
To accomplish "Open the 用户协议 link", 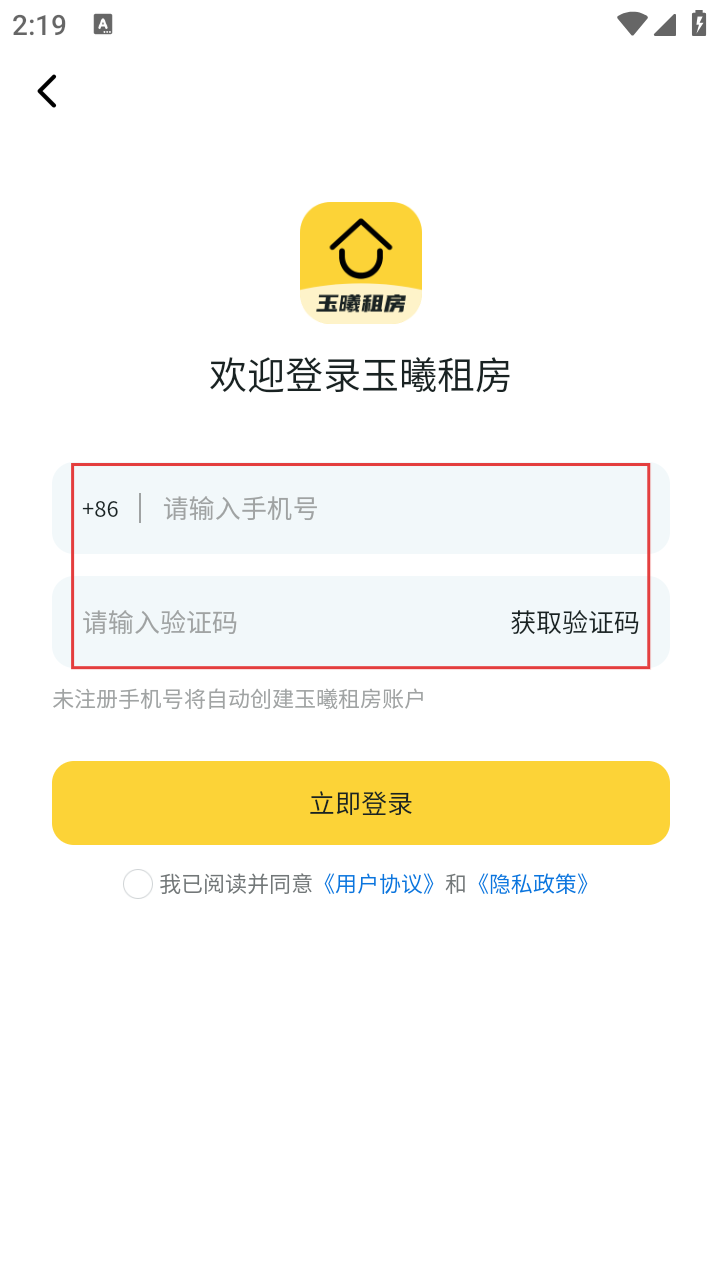I will [x=377, y=884].
